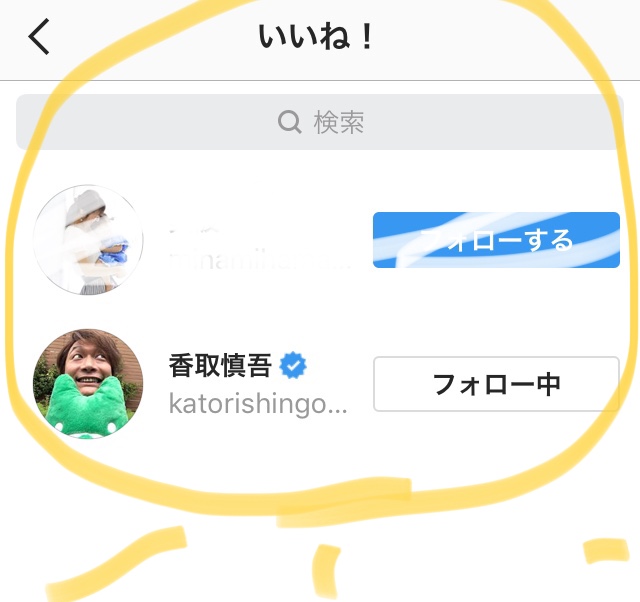Open the blurred-name user's profile picture
This screenshot has height=602, width=640.
click(x=88, y=240)
